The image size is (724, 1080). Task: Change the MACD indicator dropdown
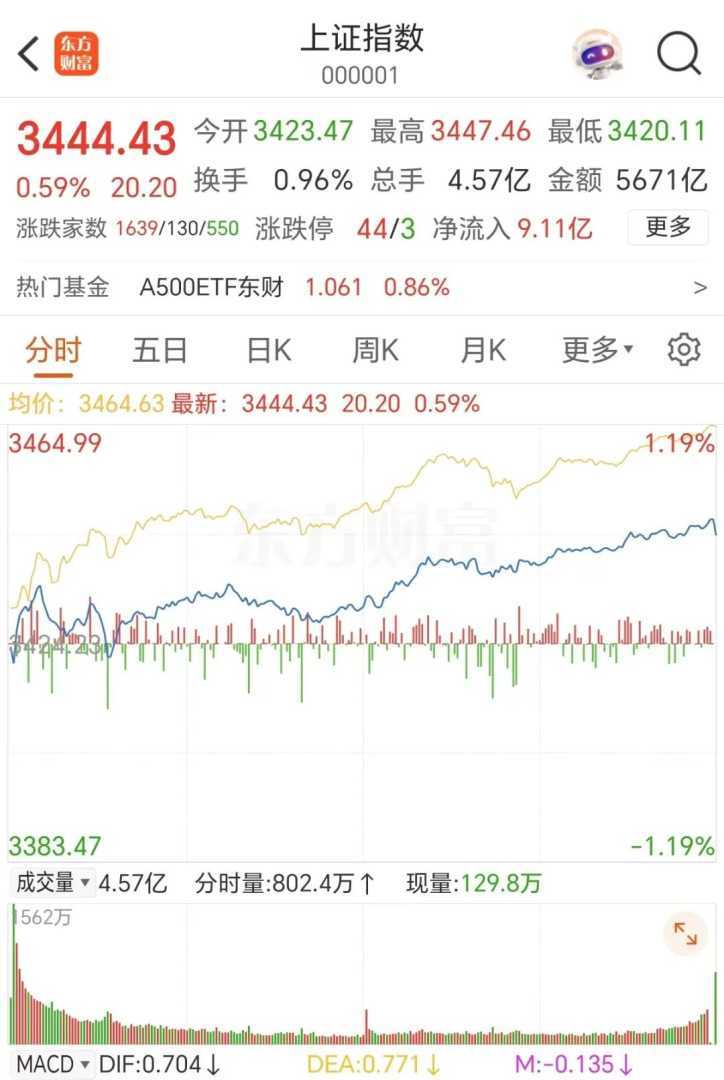click(54, 1064)
